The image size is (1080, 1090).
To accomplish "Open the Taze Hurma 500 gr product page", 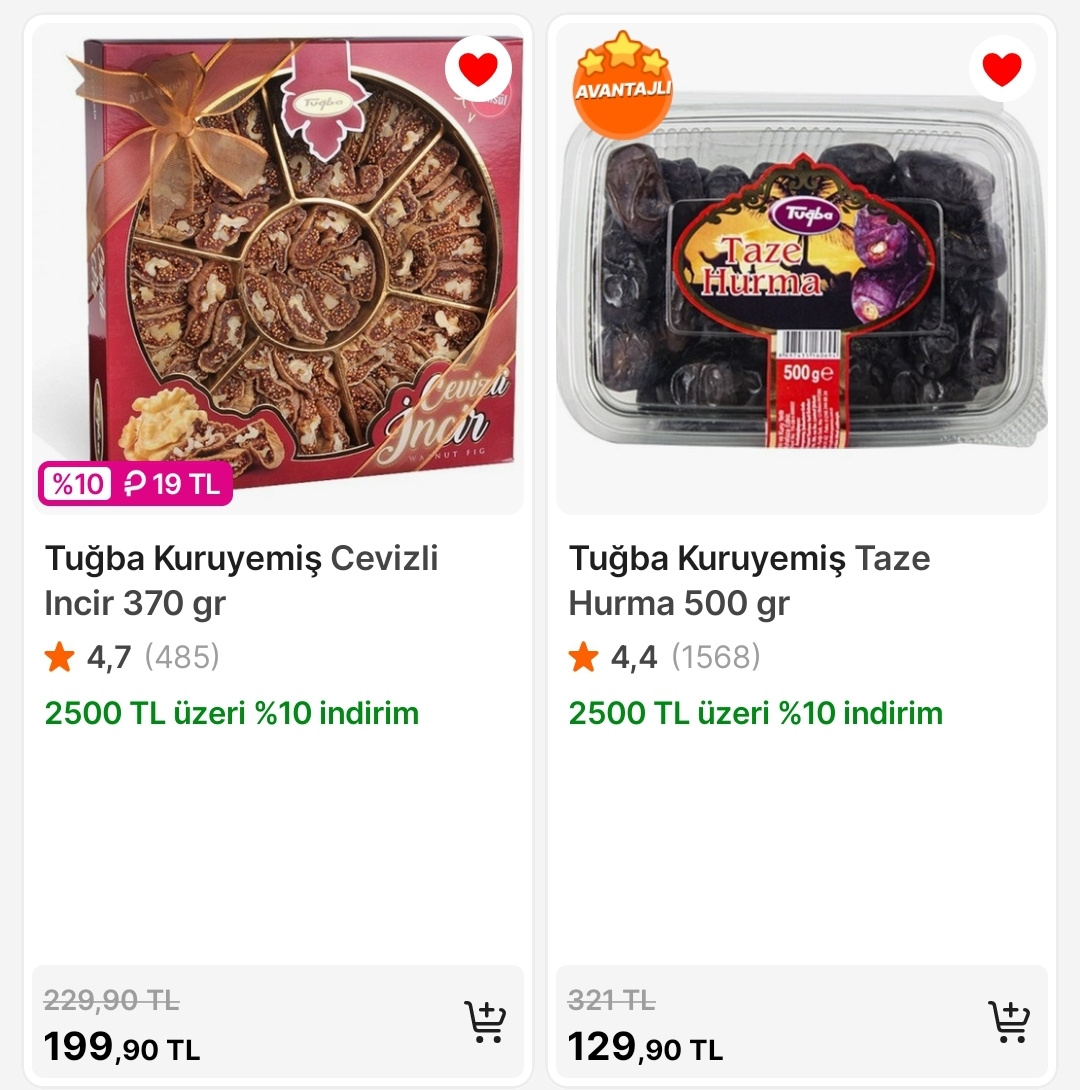I will 749,580.
